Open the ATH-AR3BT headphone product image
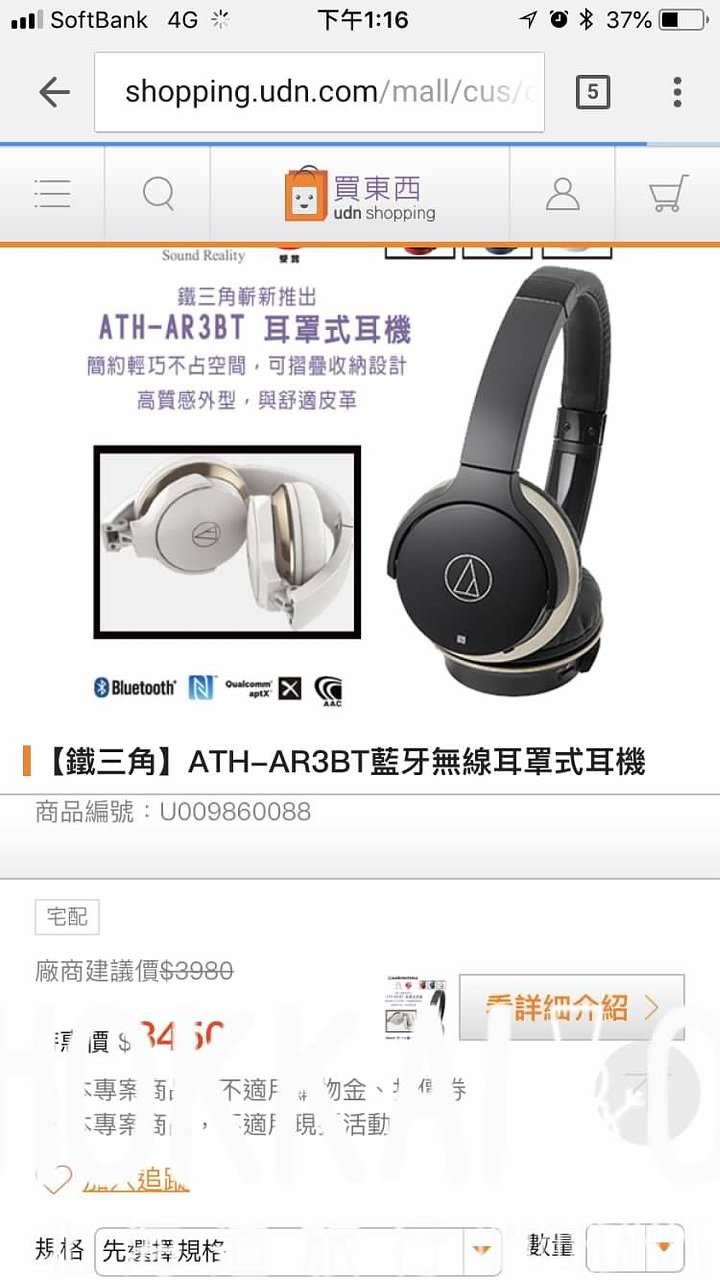Image resolution: width=720 pixels, height=1280 pixels. click(x=360, y=475)
